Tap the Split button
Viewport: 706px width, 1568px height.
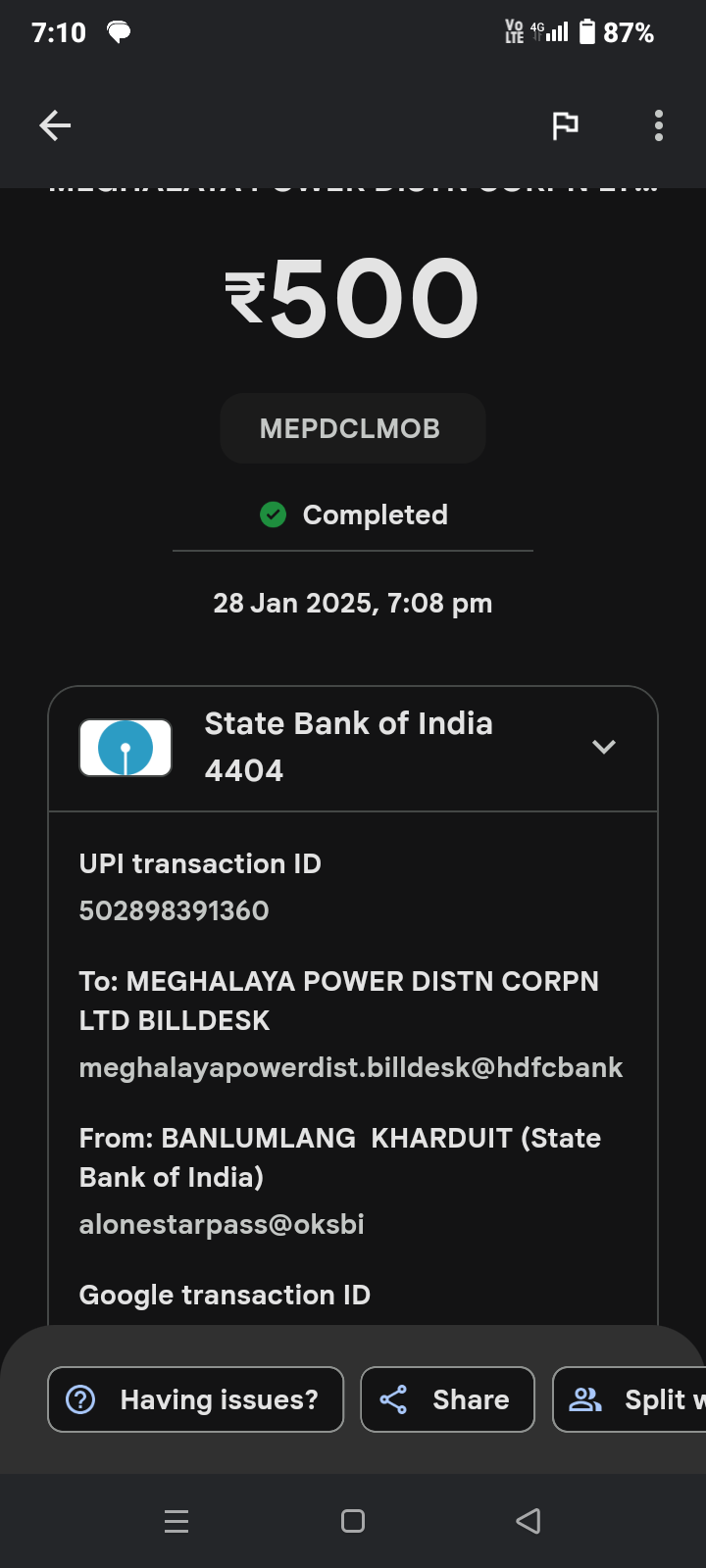[x=630, y=1399]
